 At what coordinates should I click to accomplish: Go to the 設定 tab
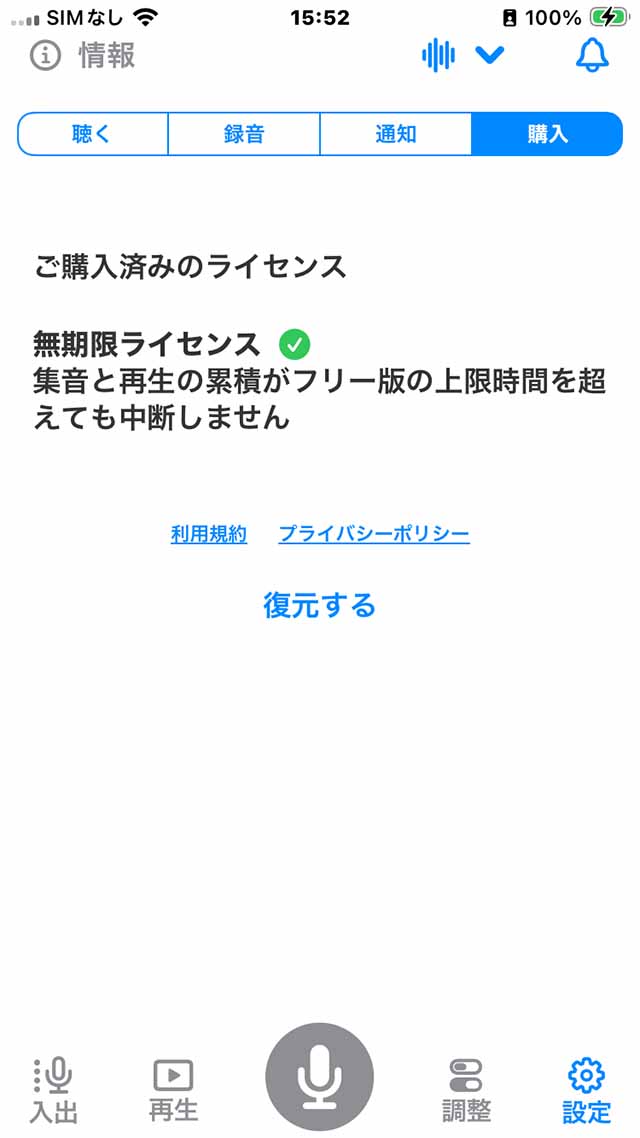coord(586,1090)
